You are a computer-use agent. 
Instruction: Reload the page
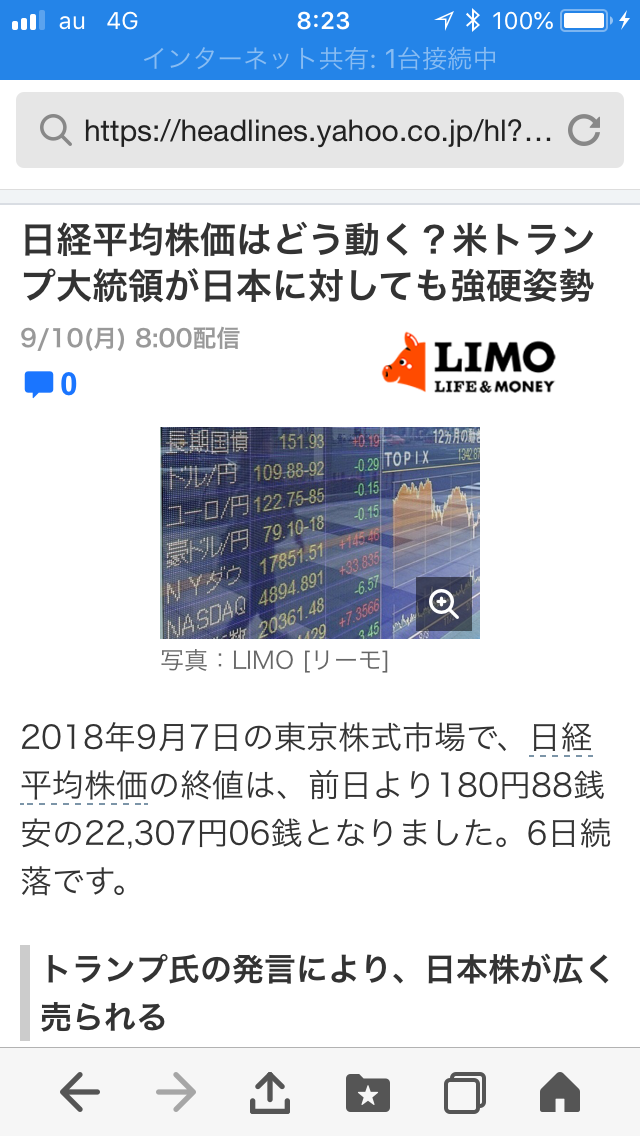click(584, 130)
